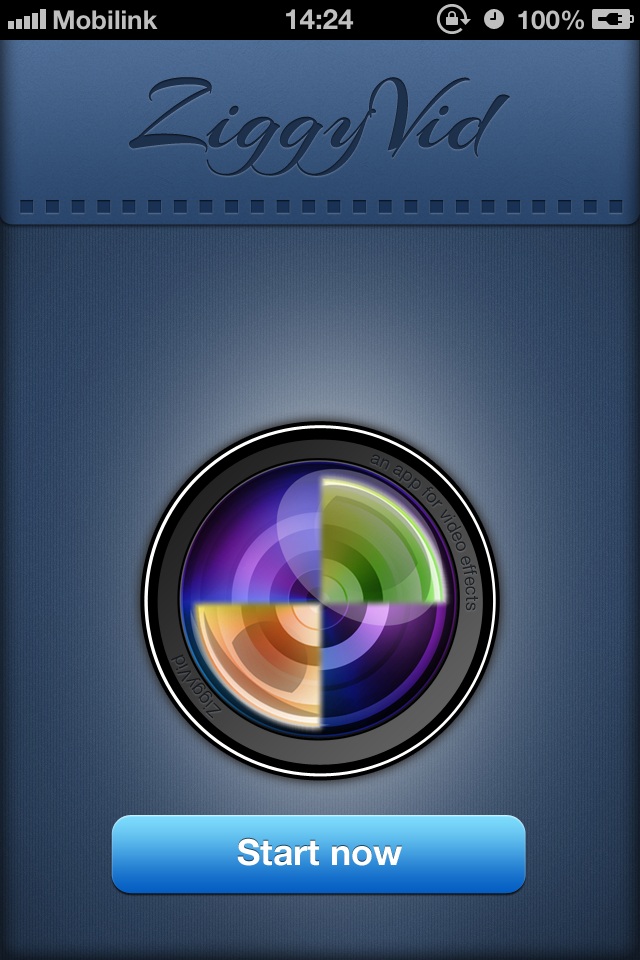The height and width of the screenshot is (960, 640).
Task: Tap the Start now button
Action: 318,853
